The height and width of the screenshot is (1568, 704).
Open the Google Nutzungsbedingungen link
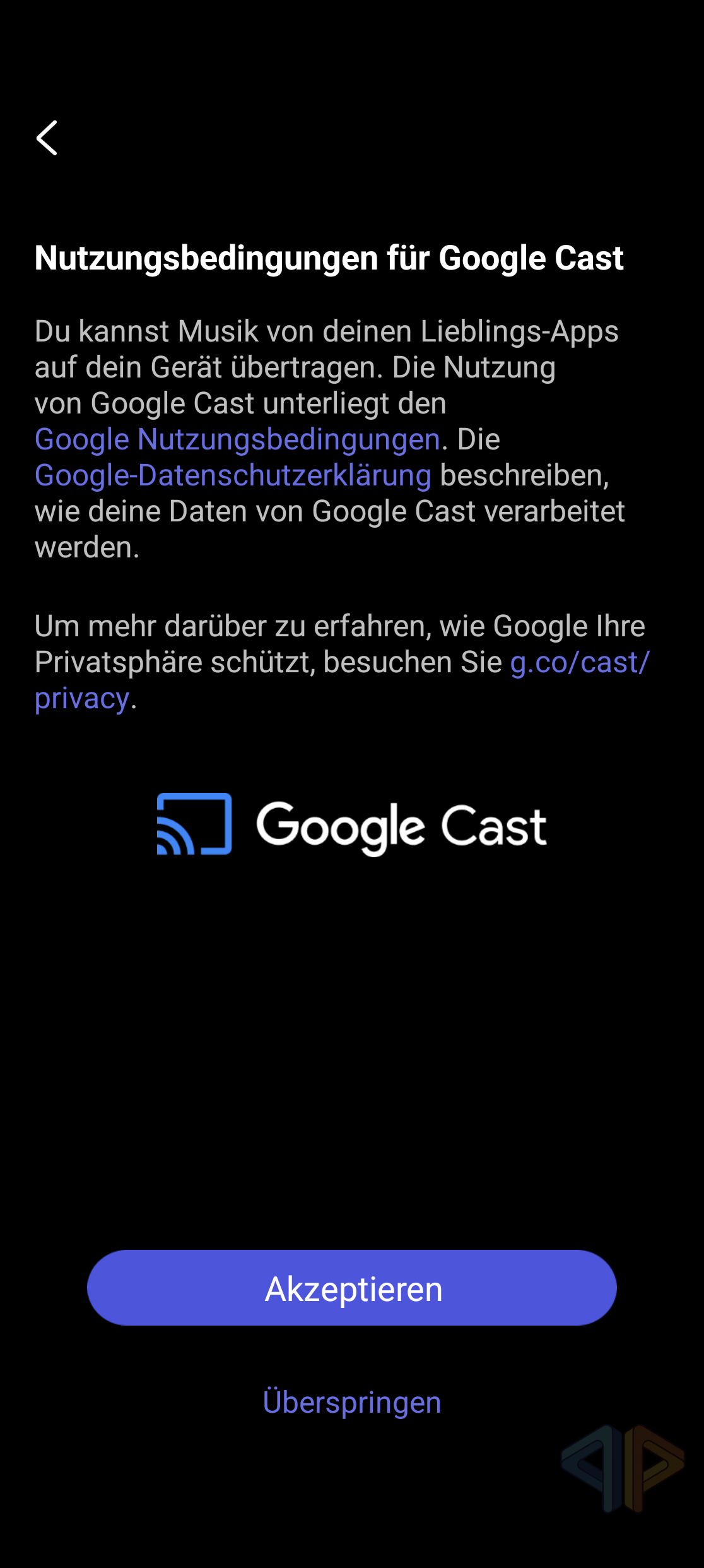click(x=237, y=439)
